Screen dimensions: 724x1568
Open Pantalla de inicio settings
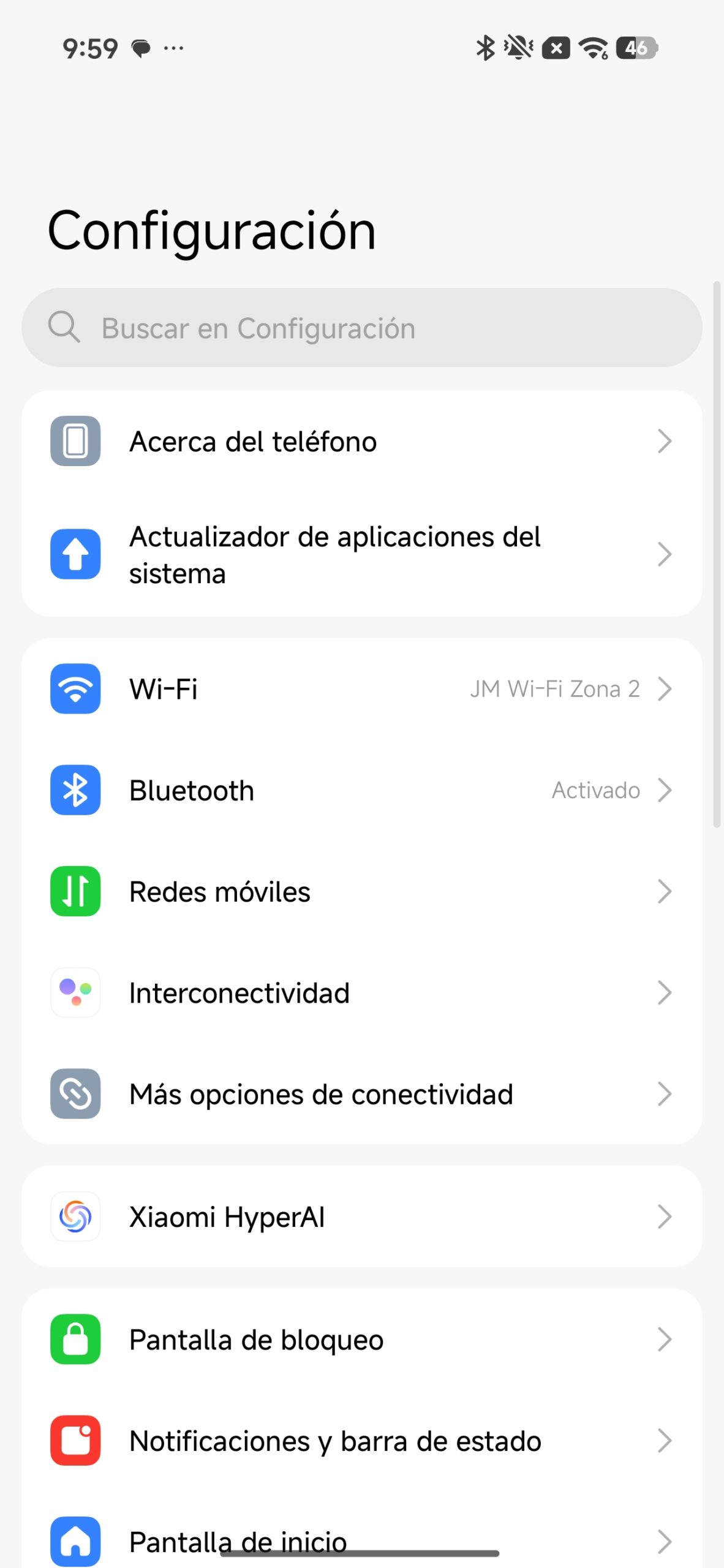[x=361, y=1537]
